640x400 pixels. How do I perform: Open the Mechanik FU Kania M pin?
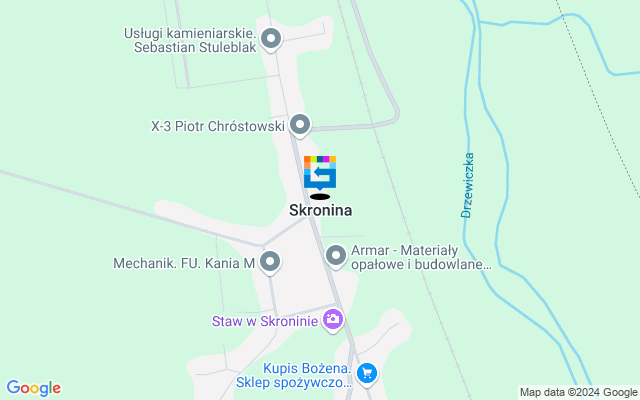269,263
